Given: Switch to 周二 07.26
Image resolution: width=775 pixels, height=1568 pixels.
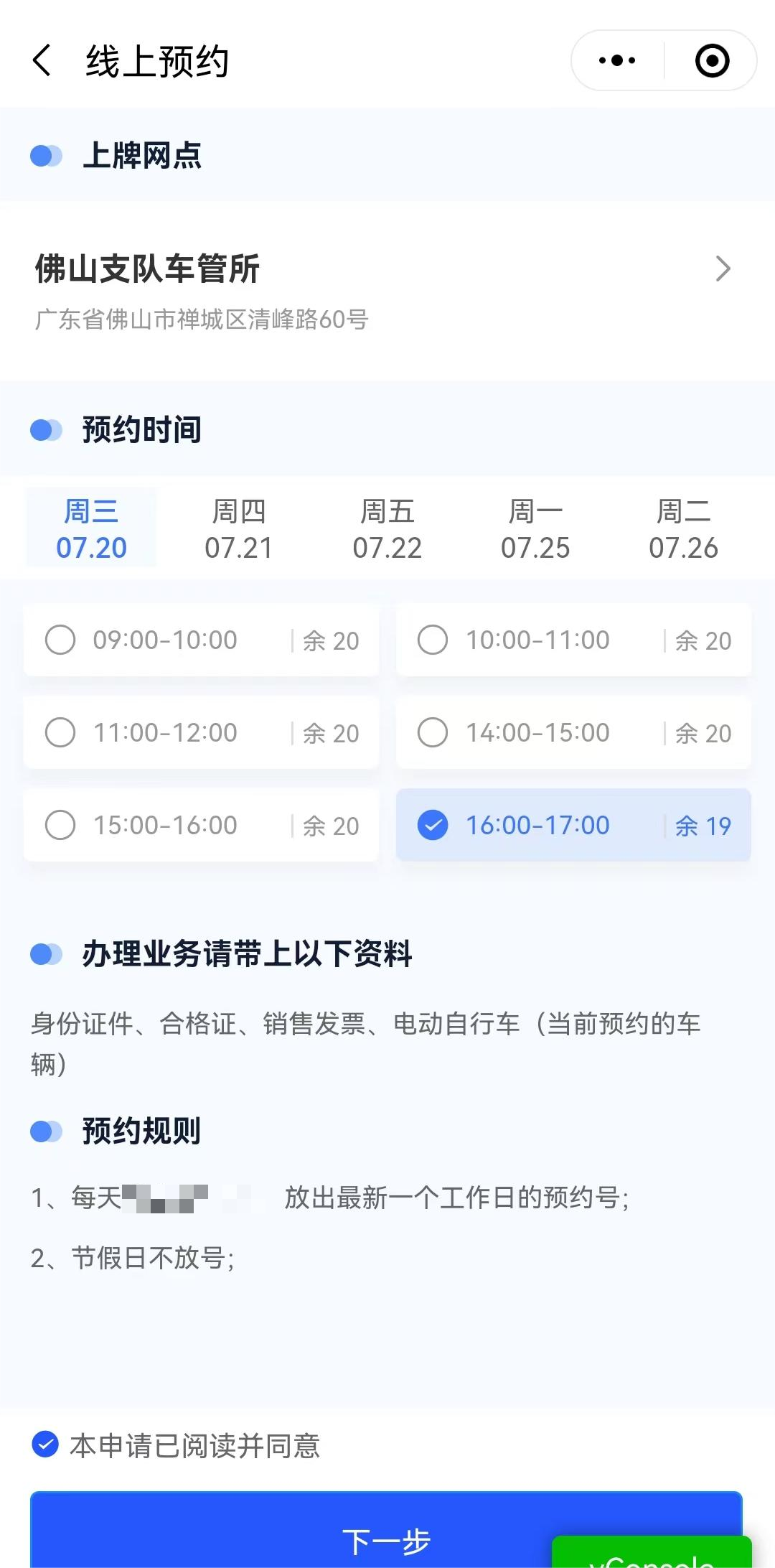Looking at the screenshot, I should point(683,528).
